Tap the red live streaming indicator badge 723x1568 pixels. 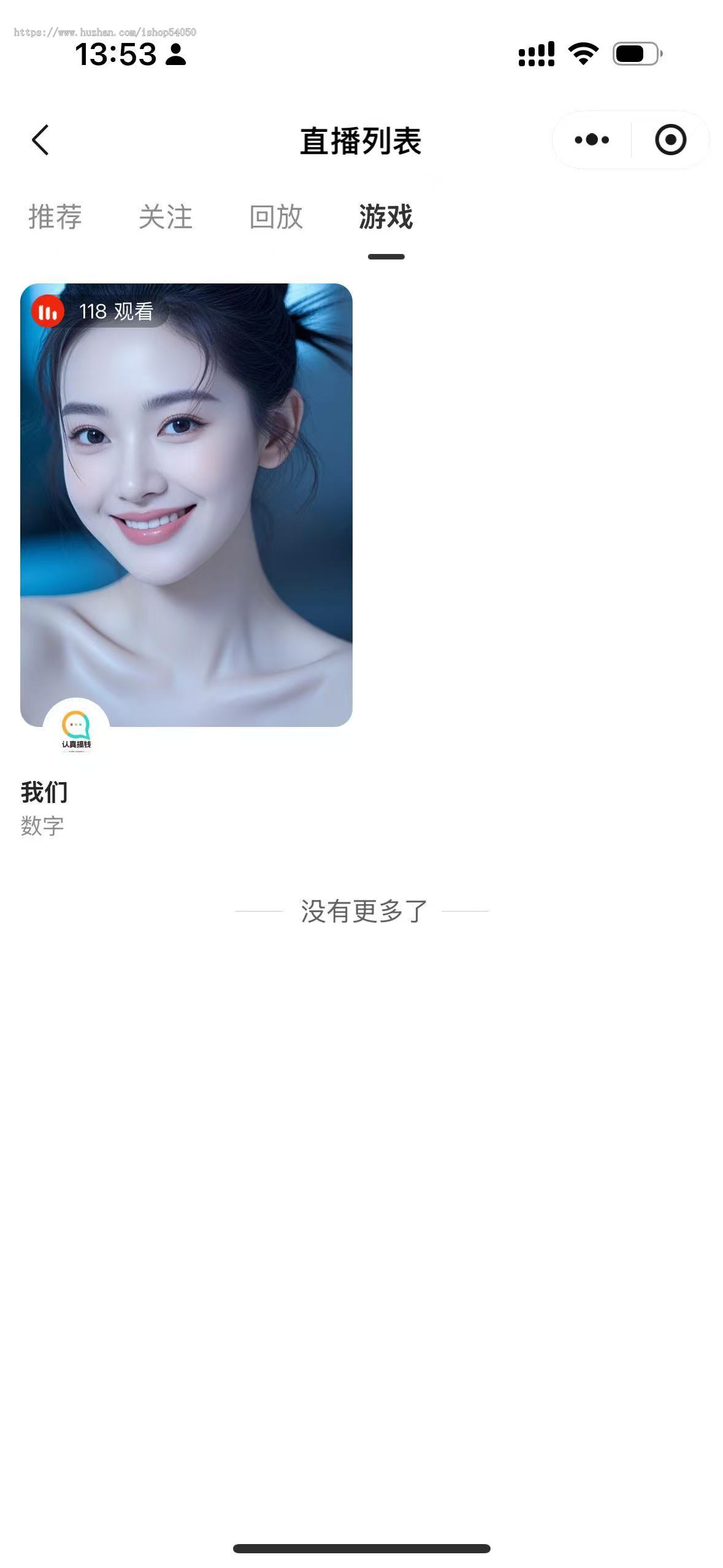tap(48, 313)
